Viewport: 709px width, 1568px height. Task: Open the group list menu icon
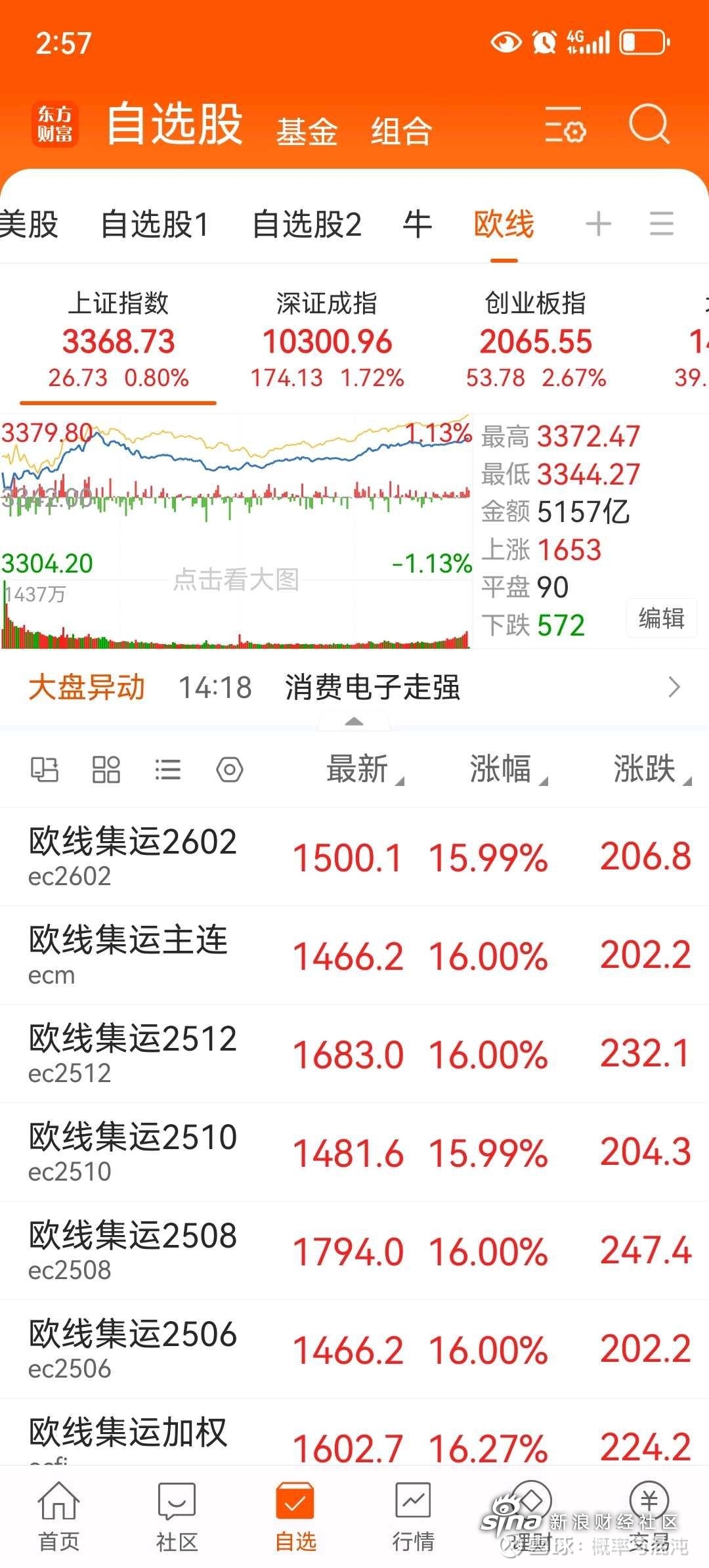661,224
